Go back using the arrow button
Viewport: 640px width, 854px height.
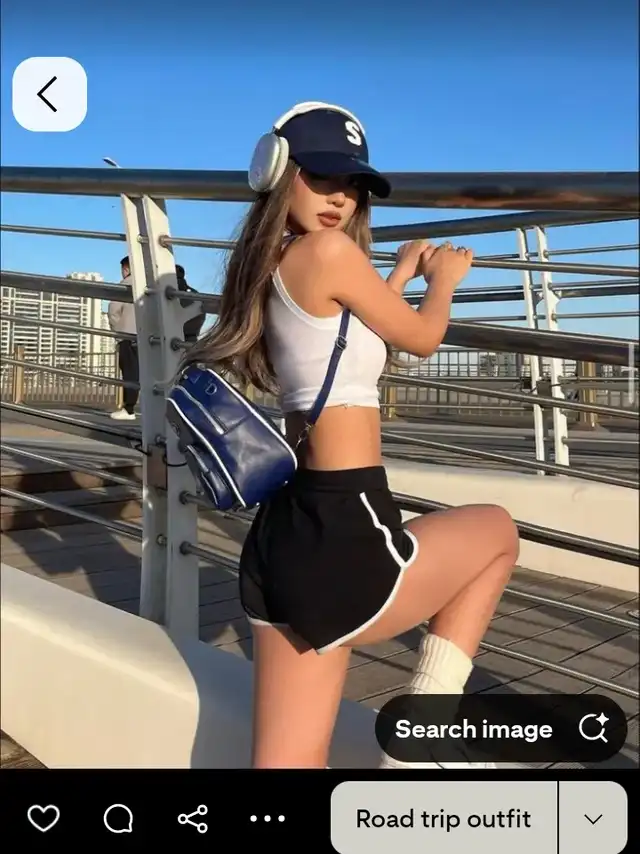[x=49, y=94]
